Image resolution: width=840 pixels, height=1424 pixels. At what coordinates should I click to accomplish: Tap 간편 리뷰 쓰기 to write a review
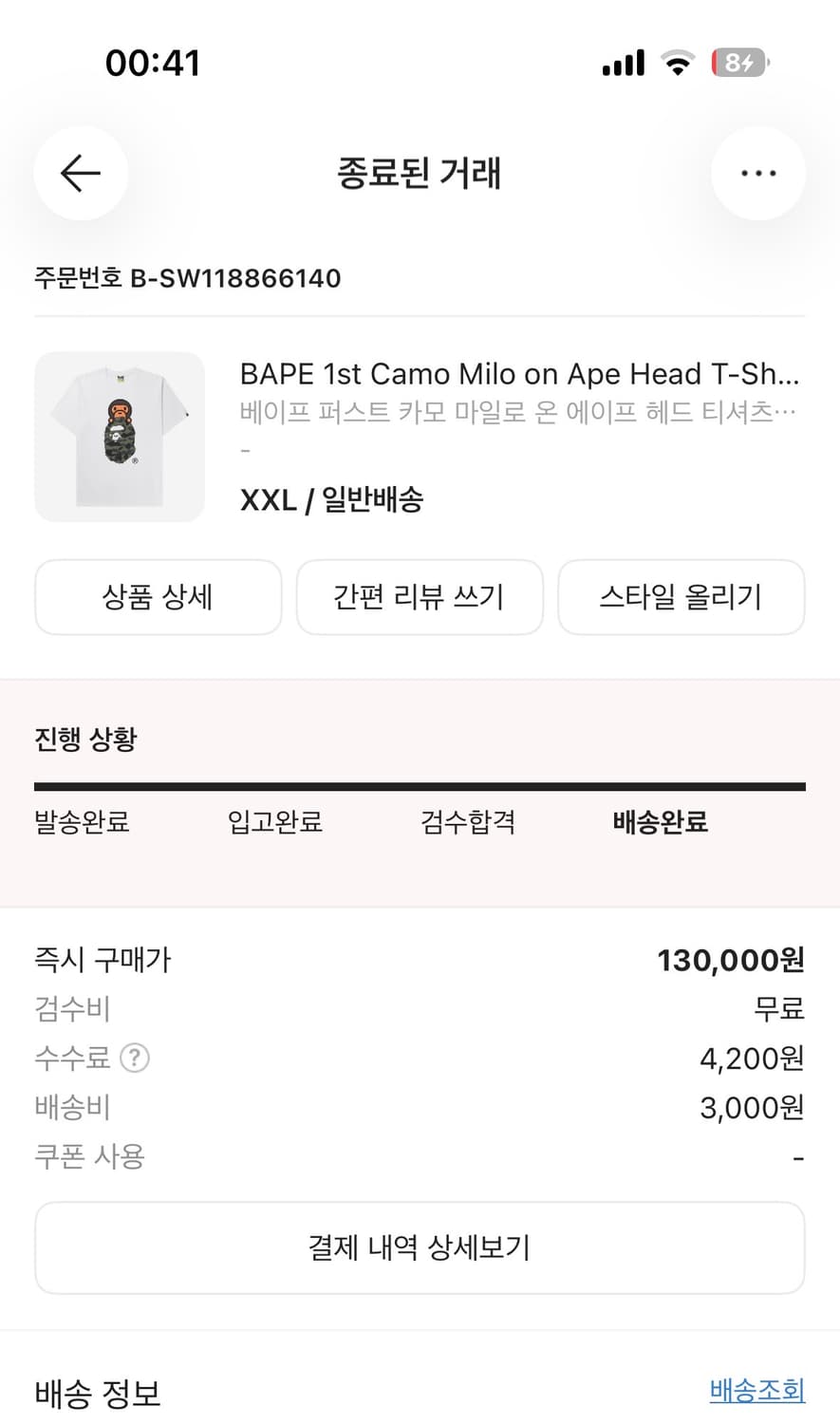click(x=420, y=597)
